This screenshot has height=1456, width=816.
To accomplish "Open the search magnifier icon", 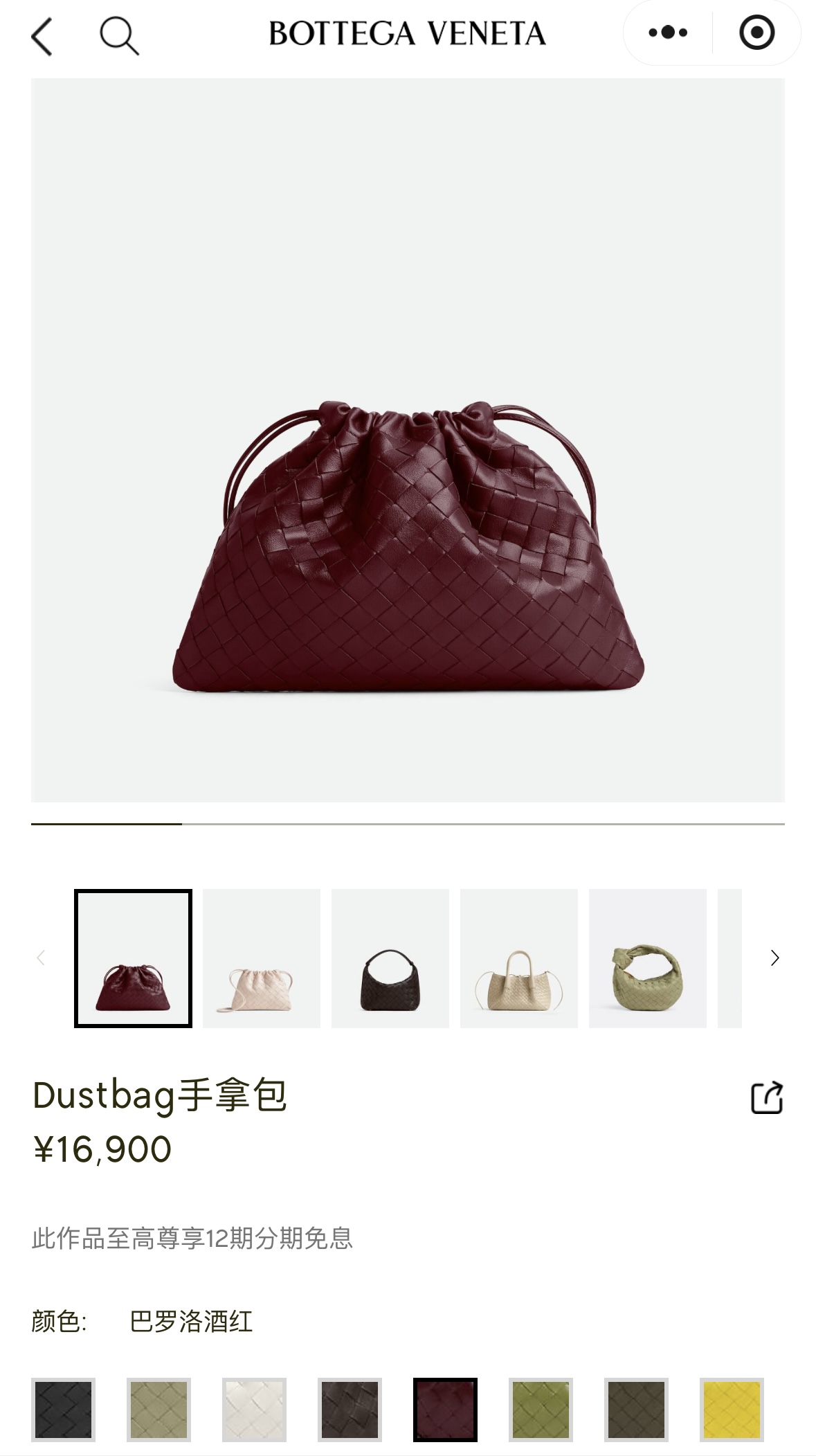I will (119, 35).
